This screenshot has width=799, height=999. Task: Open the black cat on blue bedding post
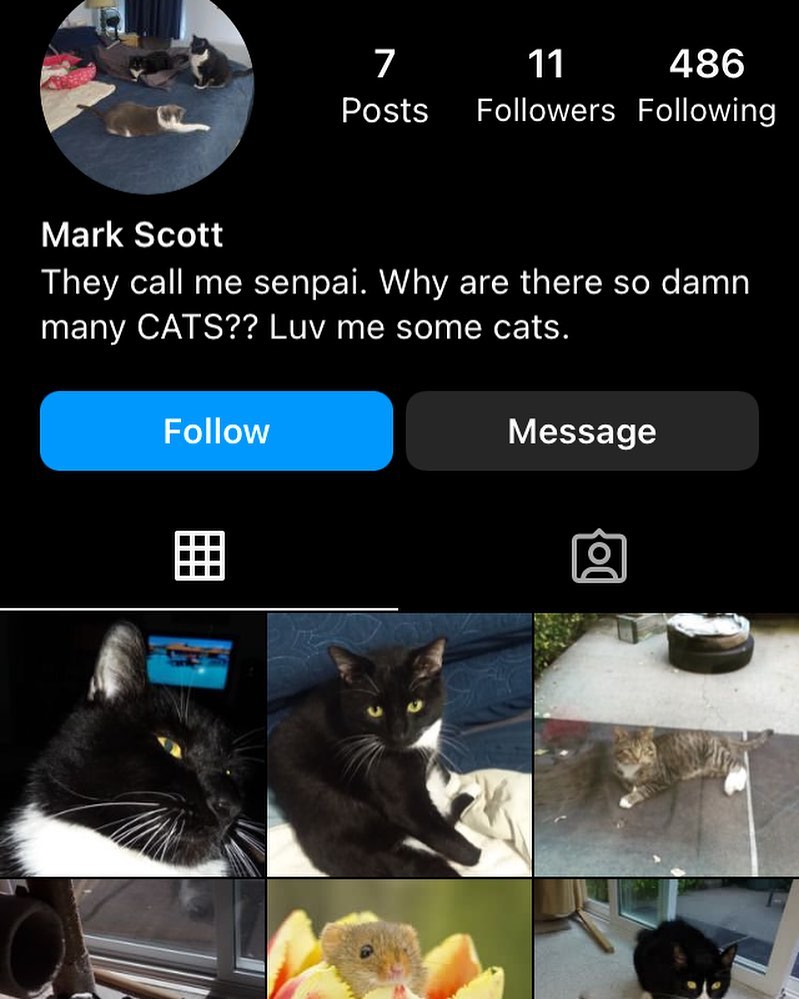coord(399,745)
